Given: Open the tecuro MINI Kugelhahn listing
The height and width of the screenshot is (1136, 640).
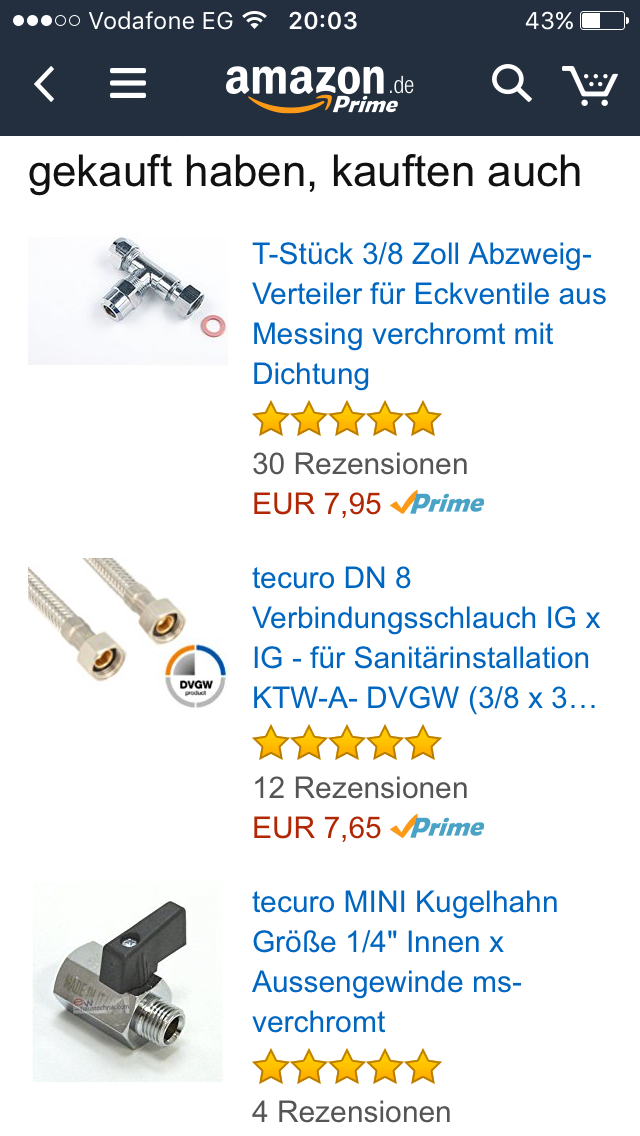Looking at the screenshot, I should (406, 961).
